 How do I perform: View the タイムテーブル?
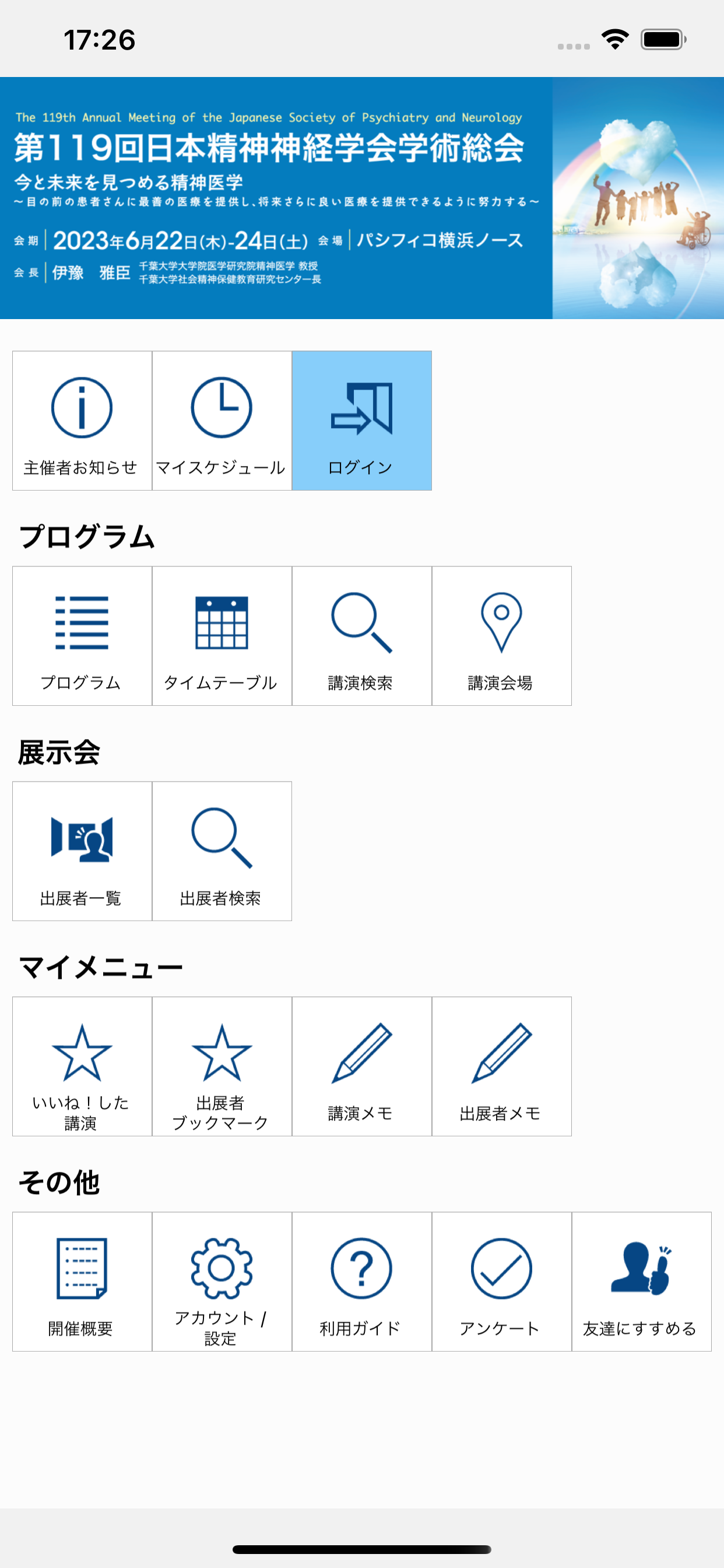coord(222,636)
